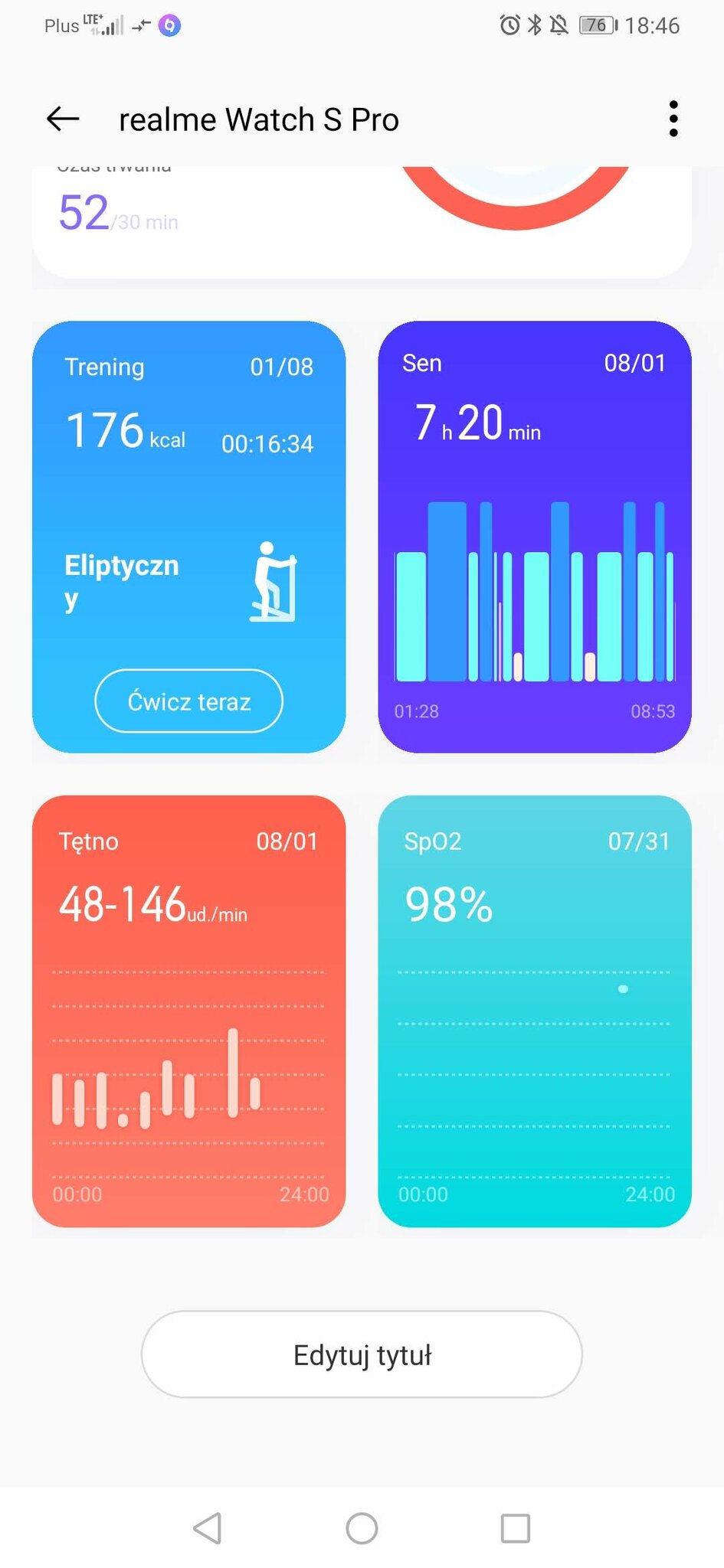The image size is (724, 1568).
Task: Open the Tętno heart rate card
Action: click(x=188, y=1011)
